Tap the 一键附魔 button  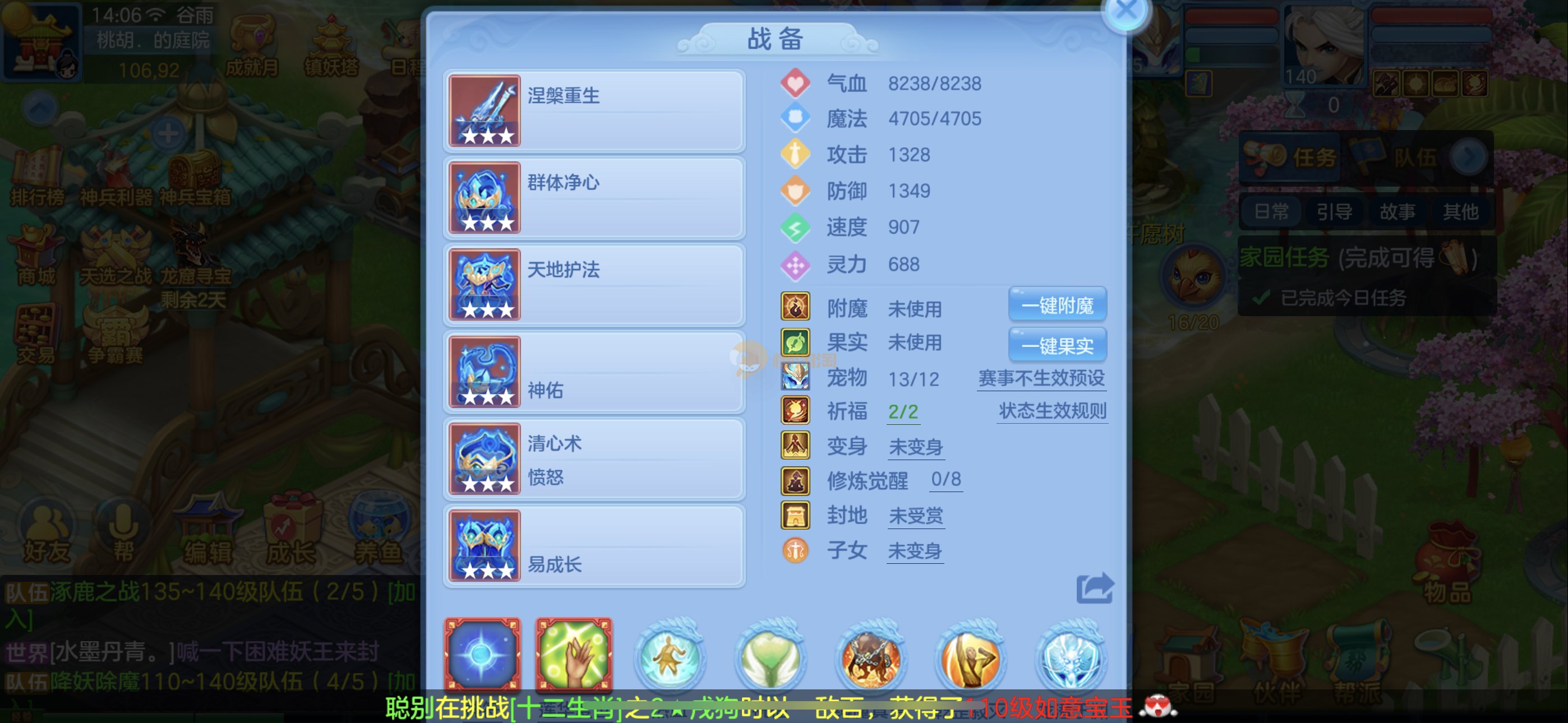pos(1057,305)
